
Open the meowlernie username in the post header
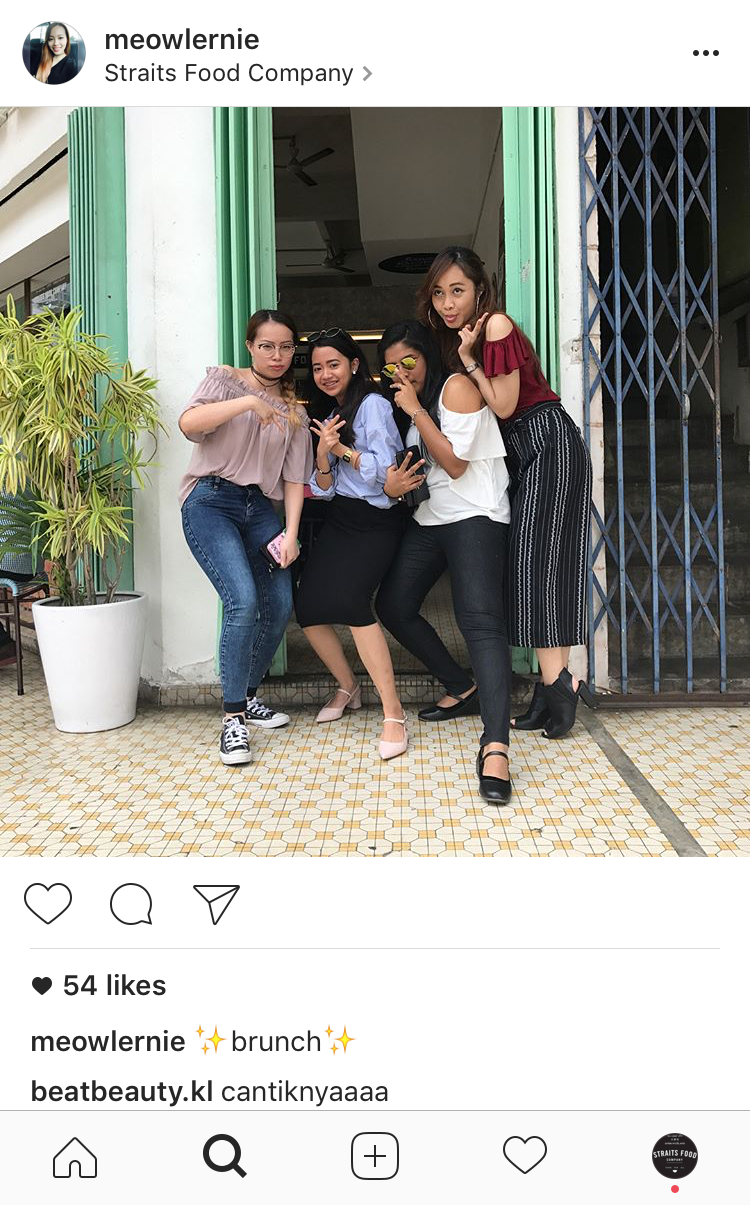(182, 40)
